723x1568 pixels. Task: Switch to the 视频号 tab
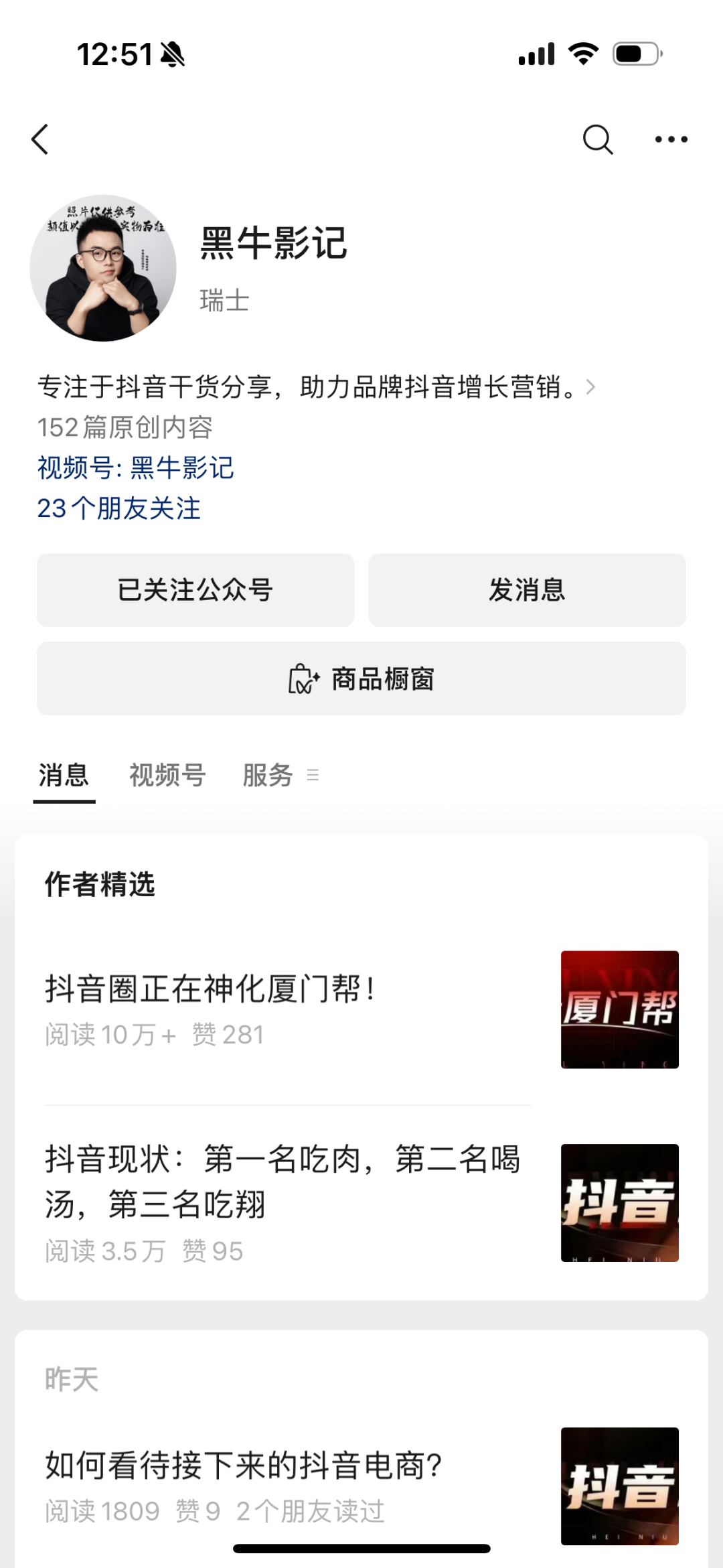(167, 775)
